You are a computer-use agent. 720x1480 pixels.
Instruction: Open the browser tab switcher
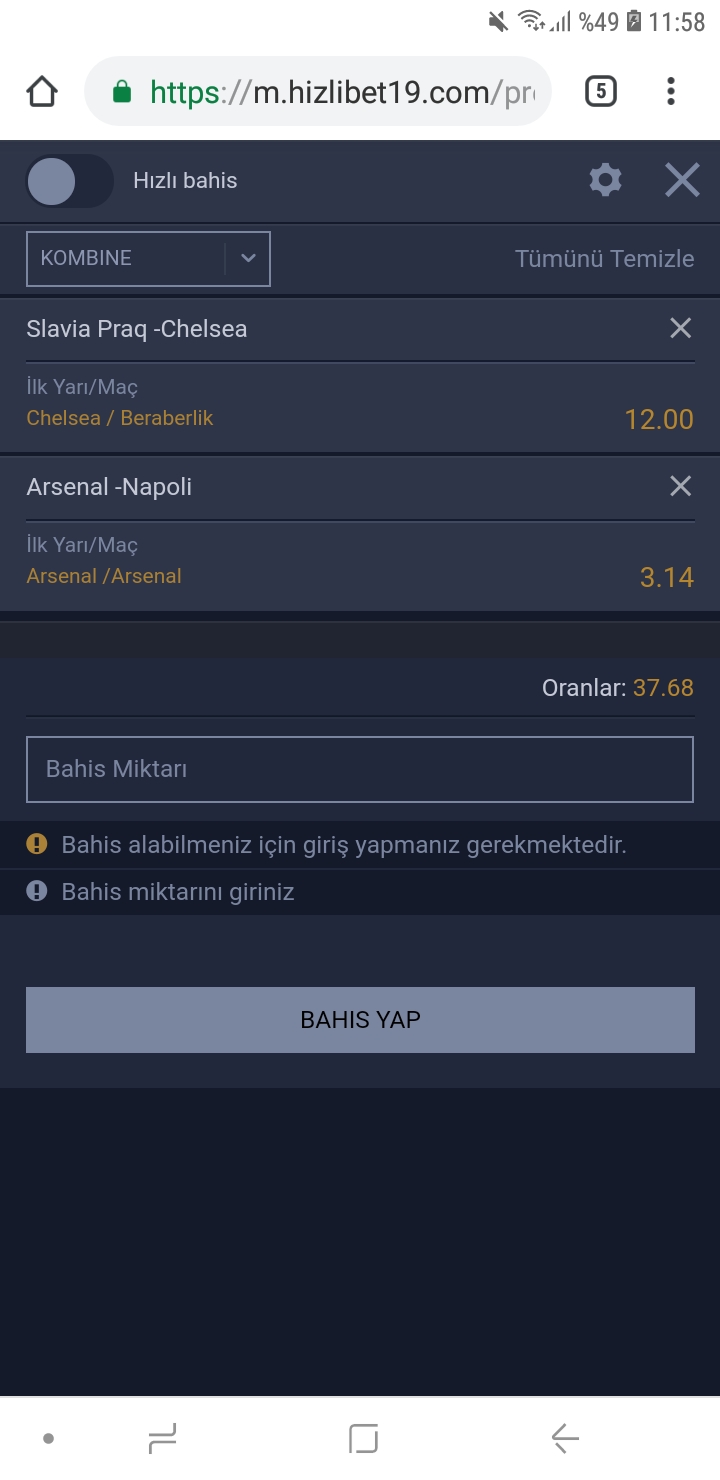click(x=600, y=92)
